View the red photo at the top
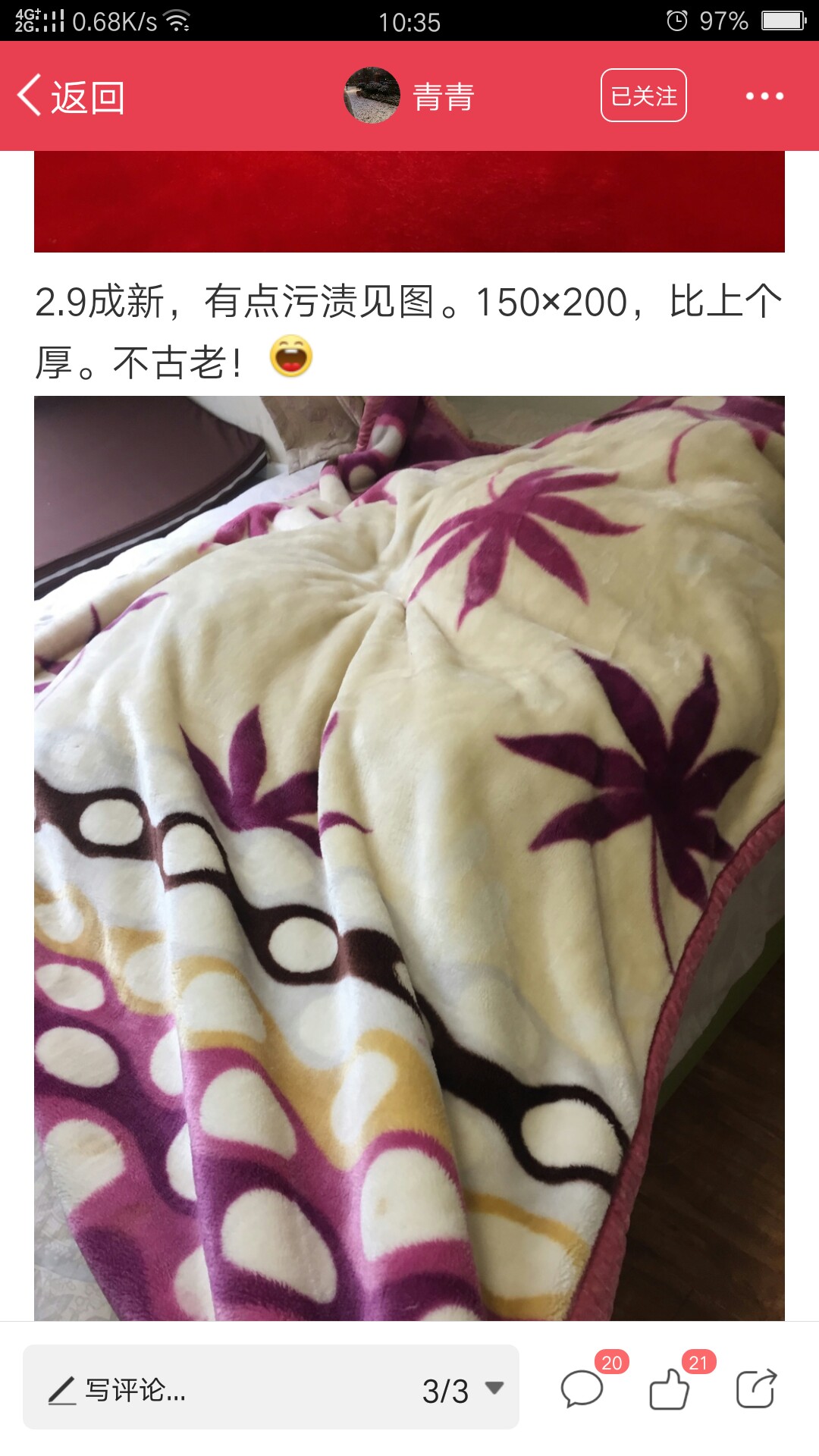 (409, 201)
